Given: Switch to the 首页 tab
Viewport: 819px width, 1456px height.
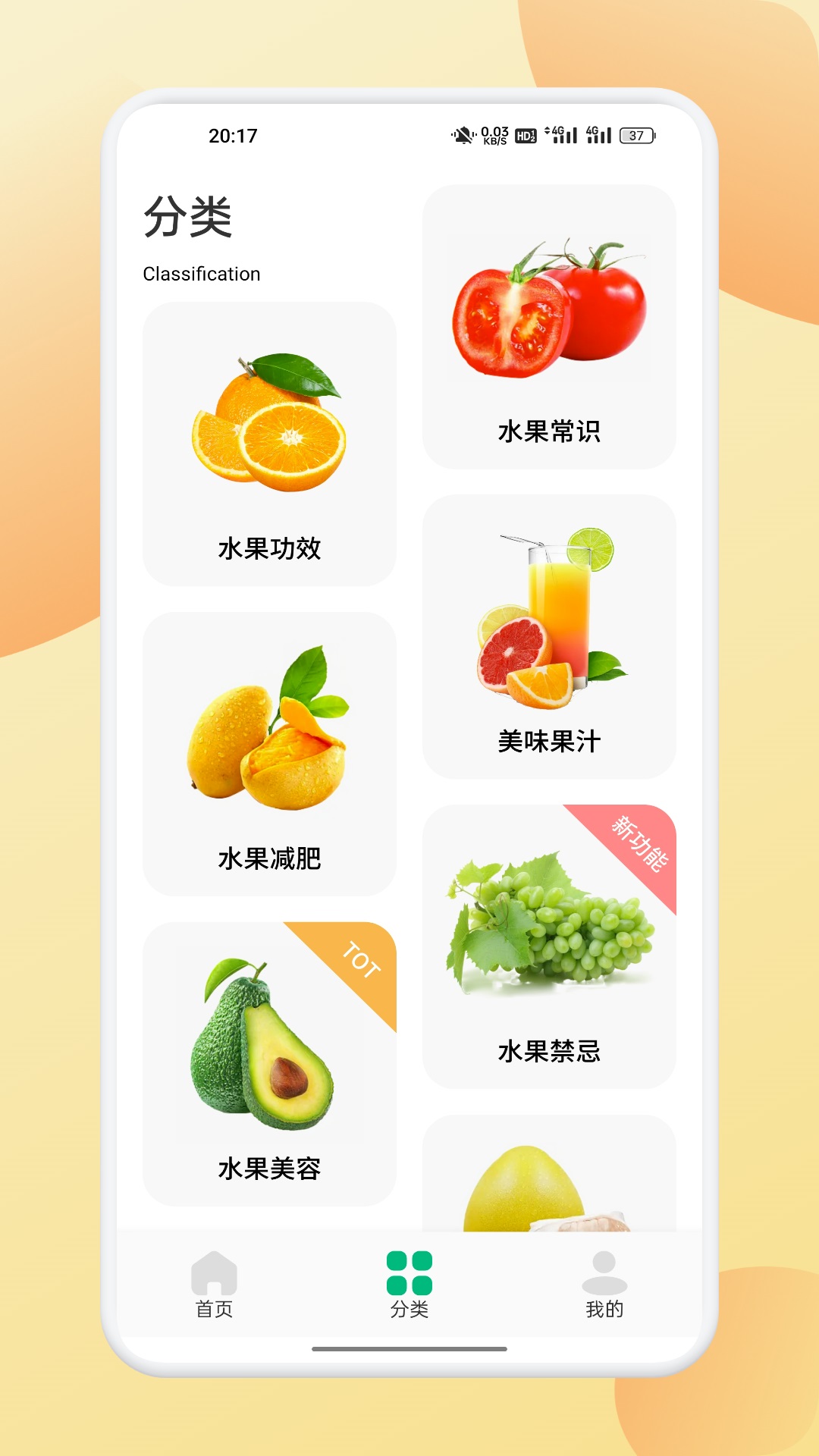Looking at the screenshot, I should click(215, 1282).
